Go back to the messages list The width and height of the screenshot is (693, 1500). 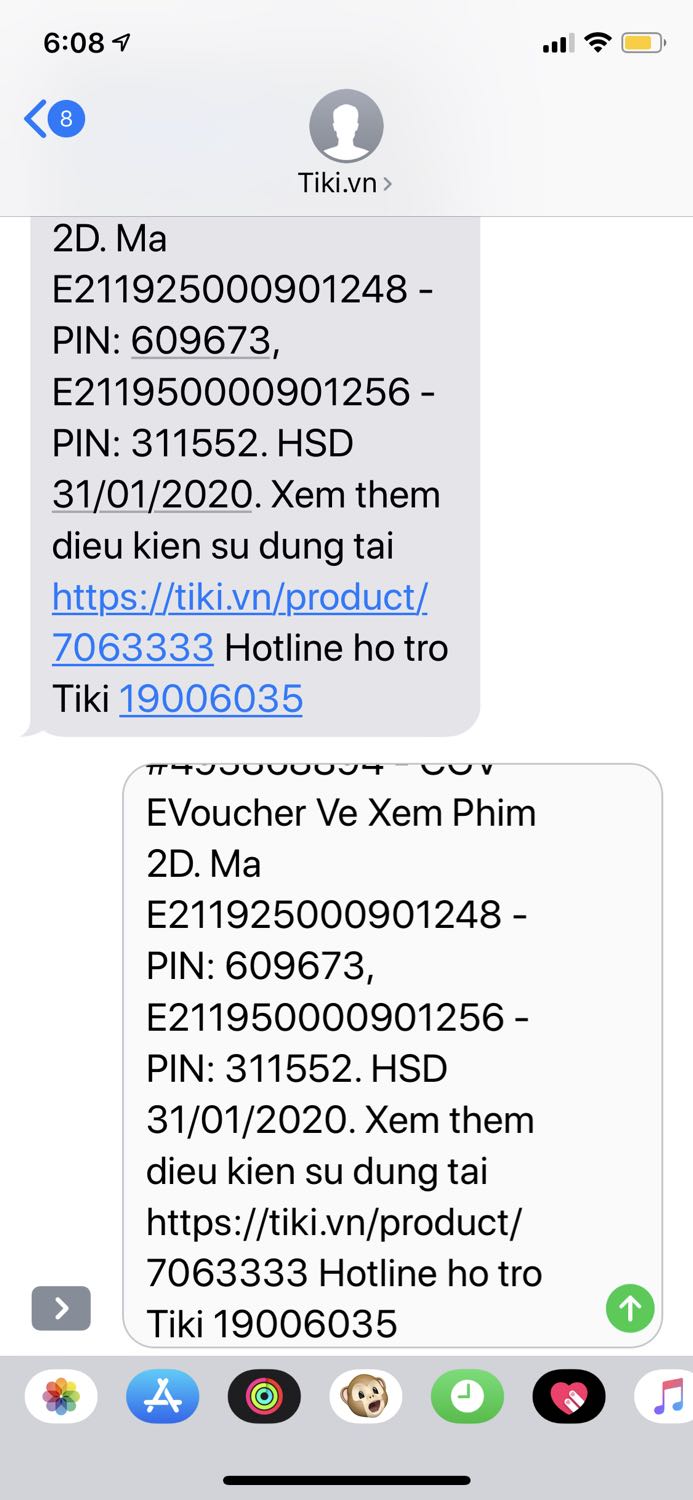[53, 121]
